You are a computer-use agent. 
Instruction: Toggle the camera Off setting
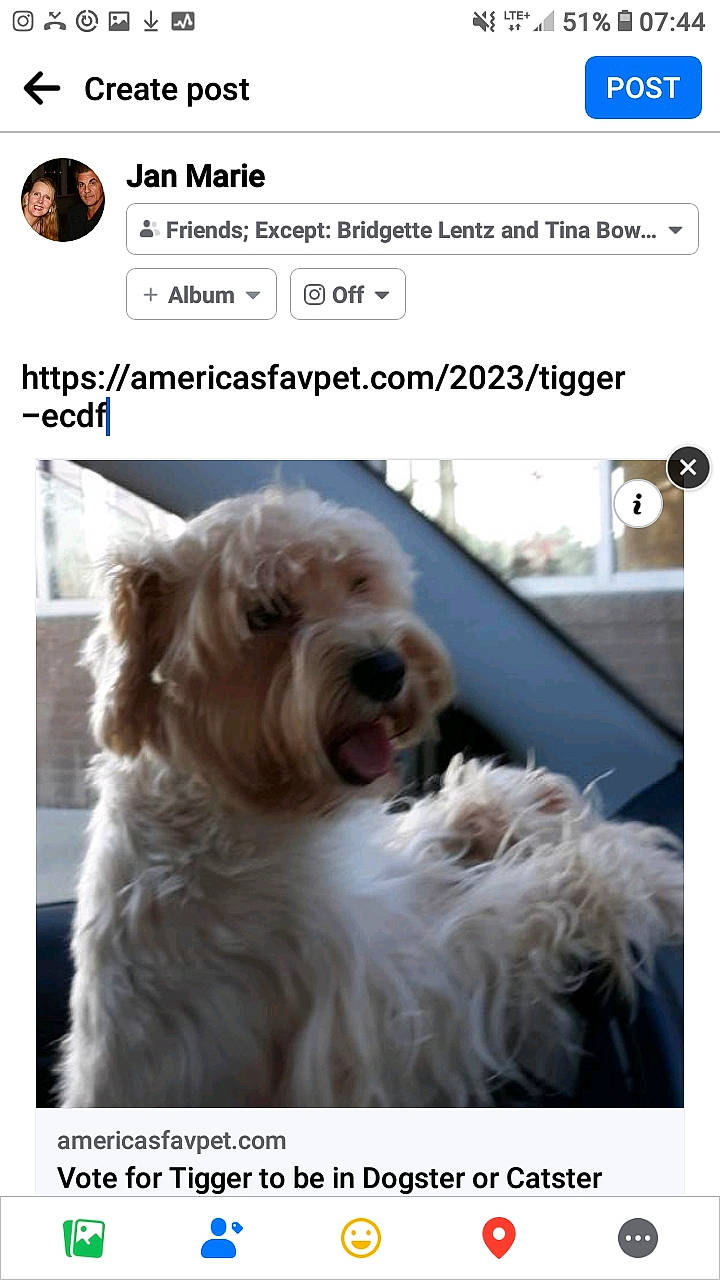347,294
